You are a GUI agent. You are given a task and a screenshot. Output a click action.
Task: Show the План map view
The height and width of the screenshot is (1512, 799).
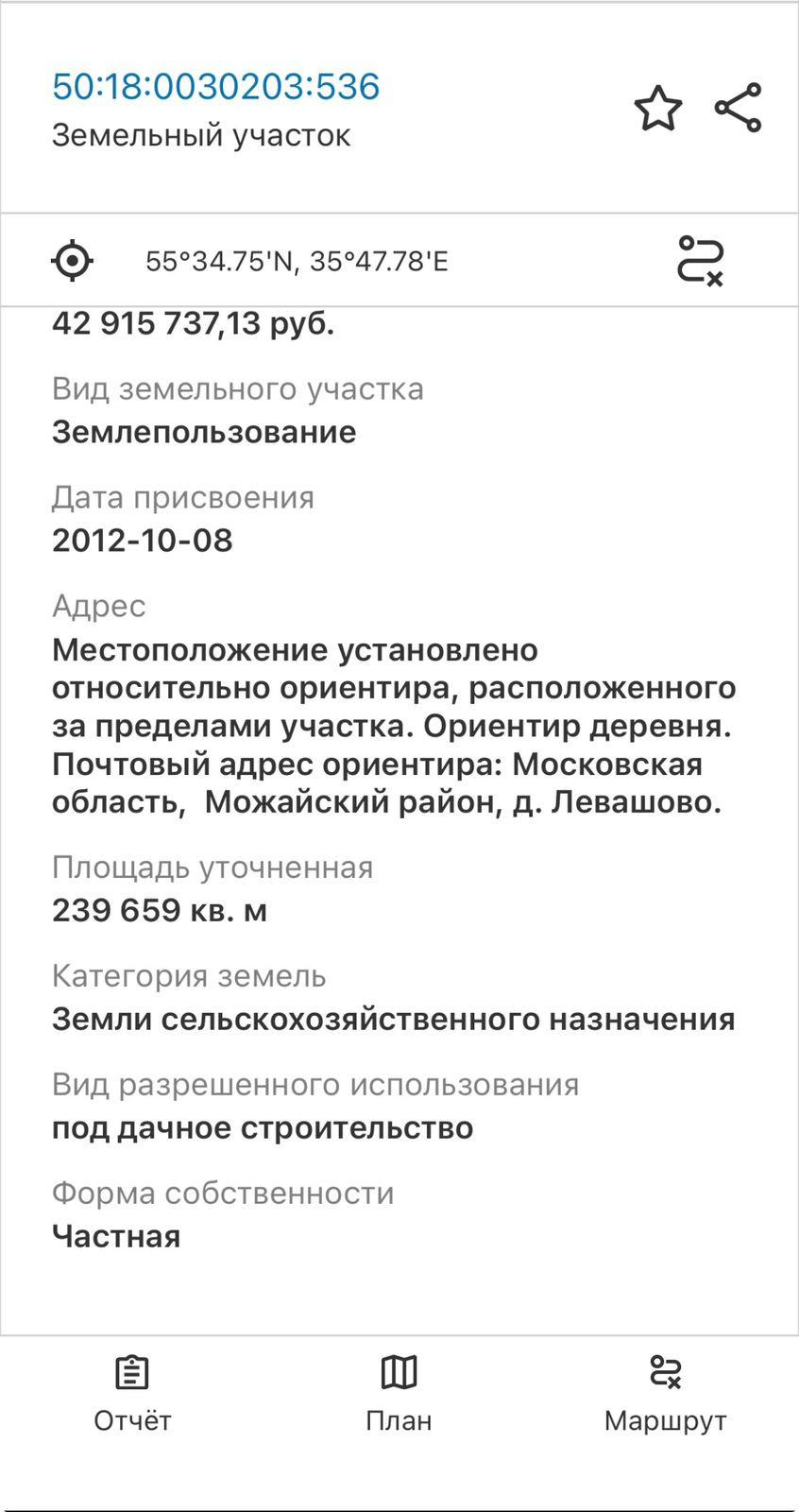click(399, 1393)
